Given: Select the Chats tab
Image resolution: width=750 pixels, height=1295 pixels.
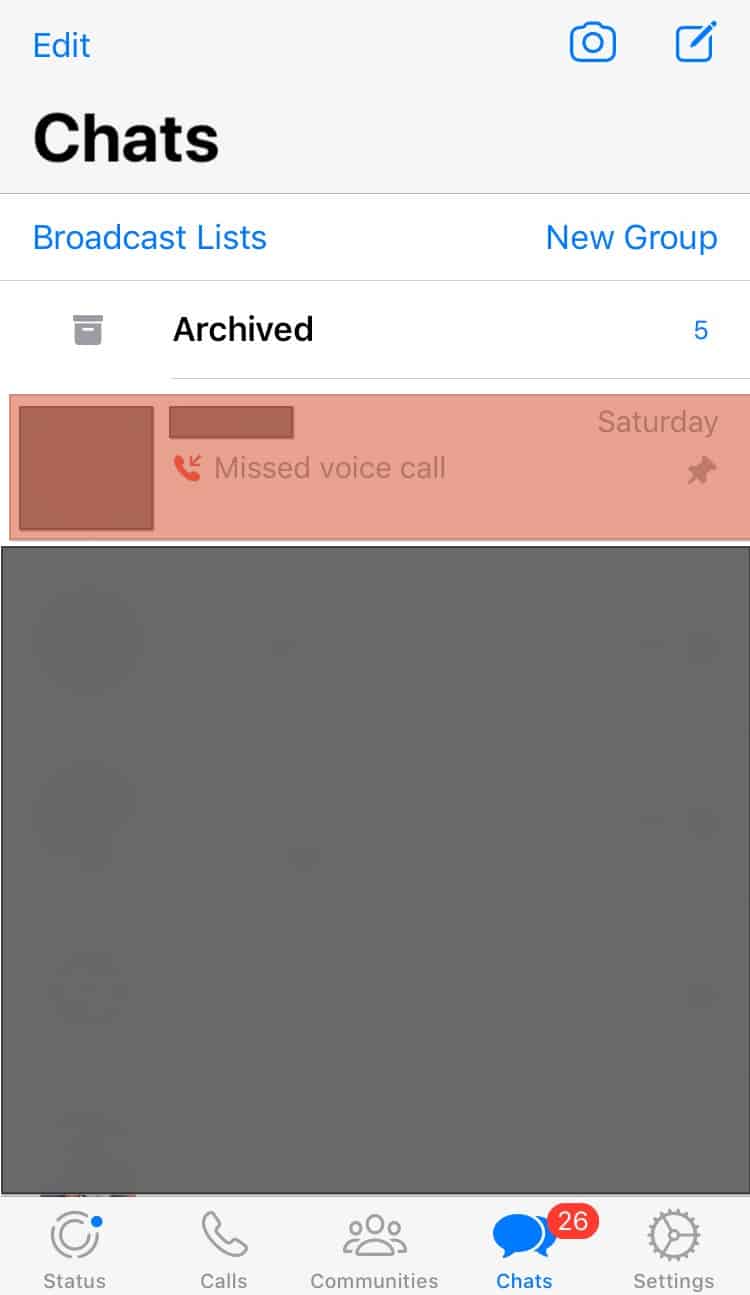Looking at the screenshot, I should coord(524,1248).
